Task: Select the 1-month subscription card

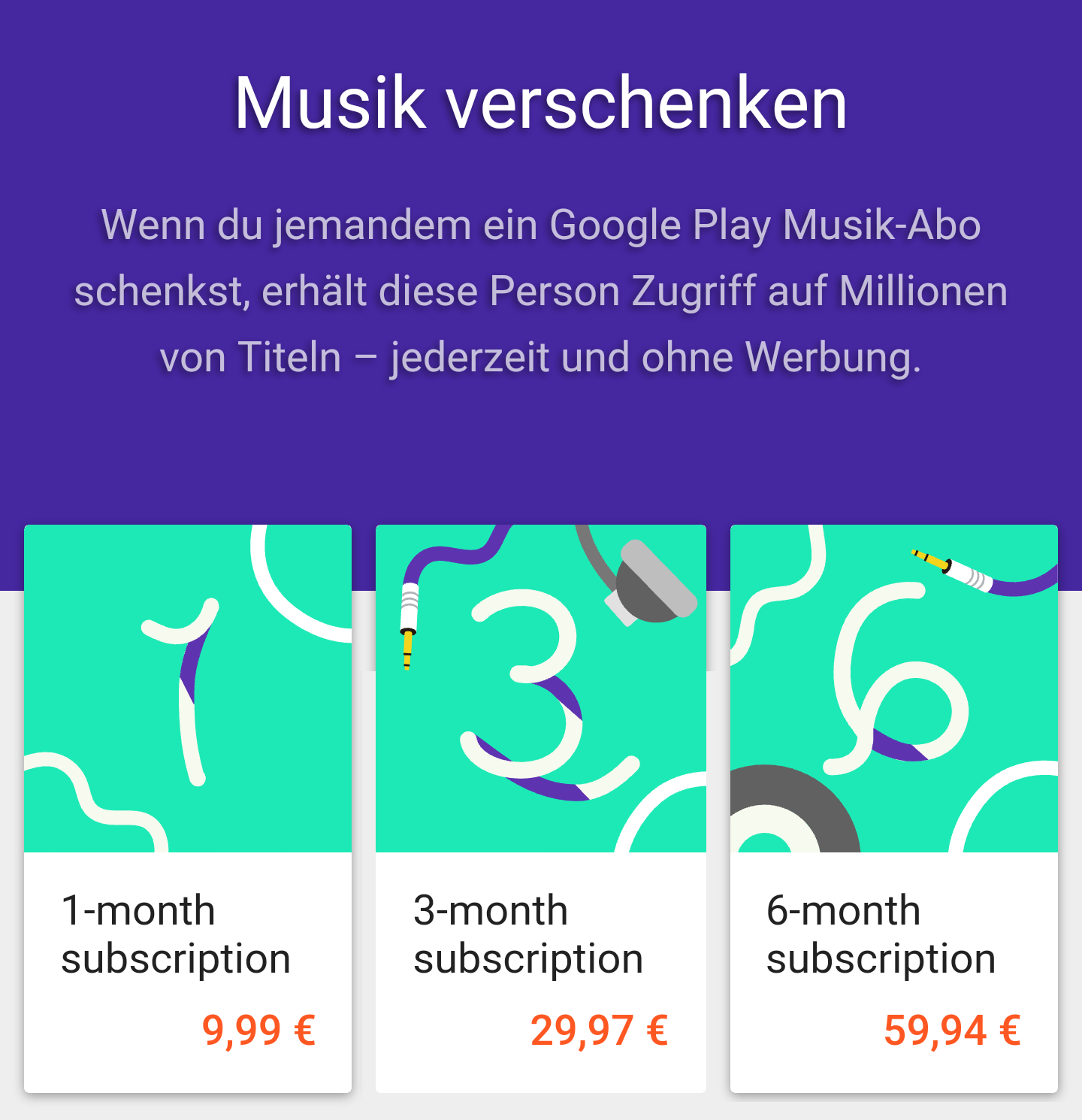Action: pos(188,808)
